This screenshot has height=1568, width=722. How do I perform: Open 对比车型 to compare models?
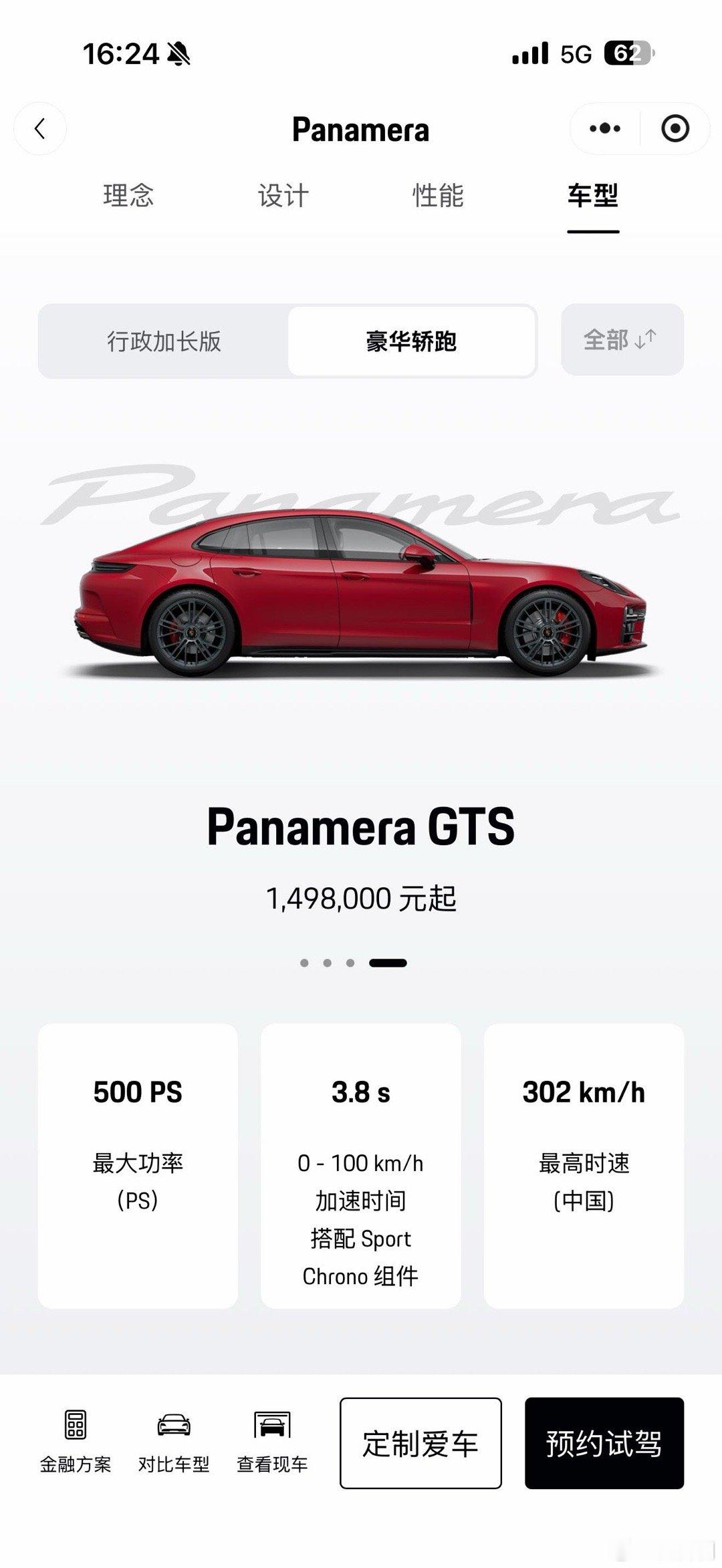174,1443
